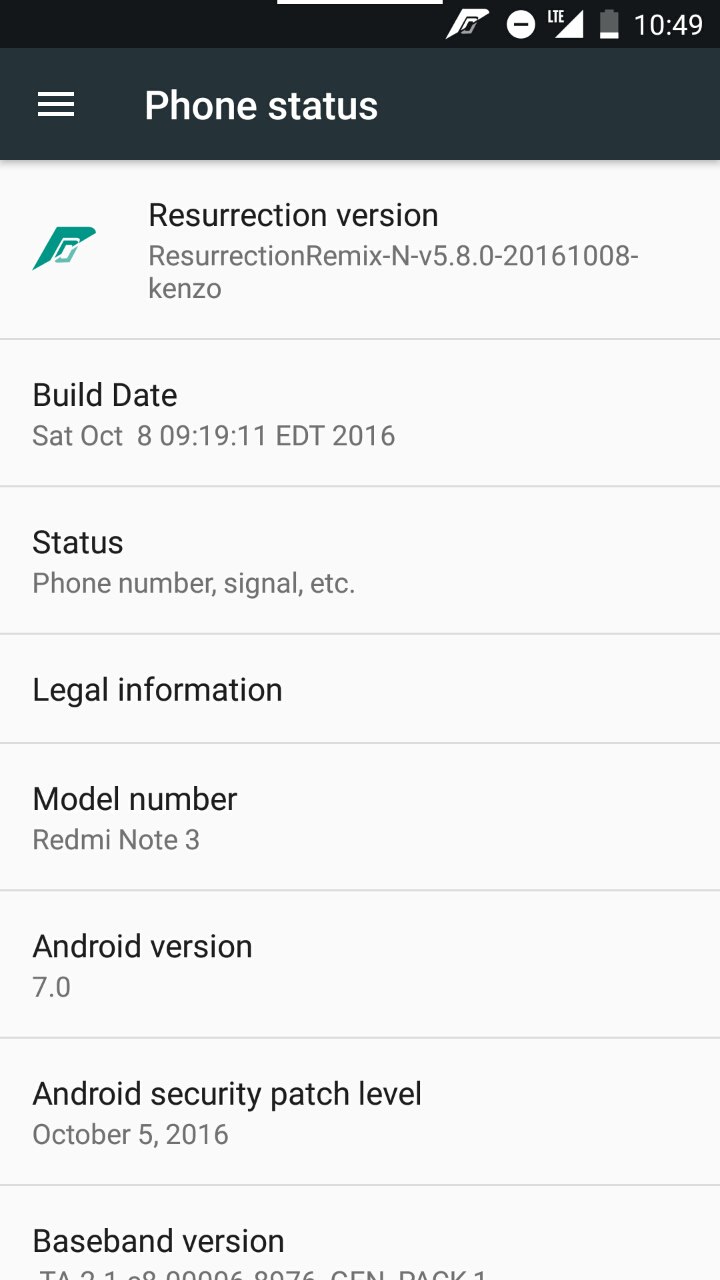
Task: Tap the Resurrection version row
Action: 360,250
